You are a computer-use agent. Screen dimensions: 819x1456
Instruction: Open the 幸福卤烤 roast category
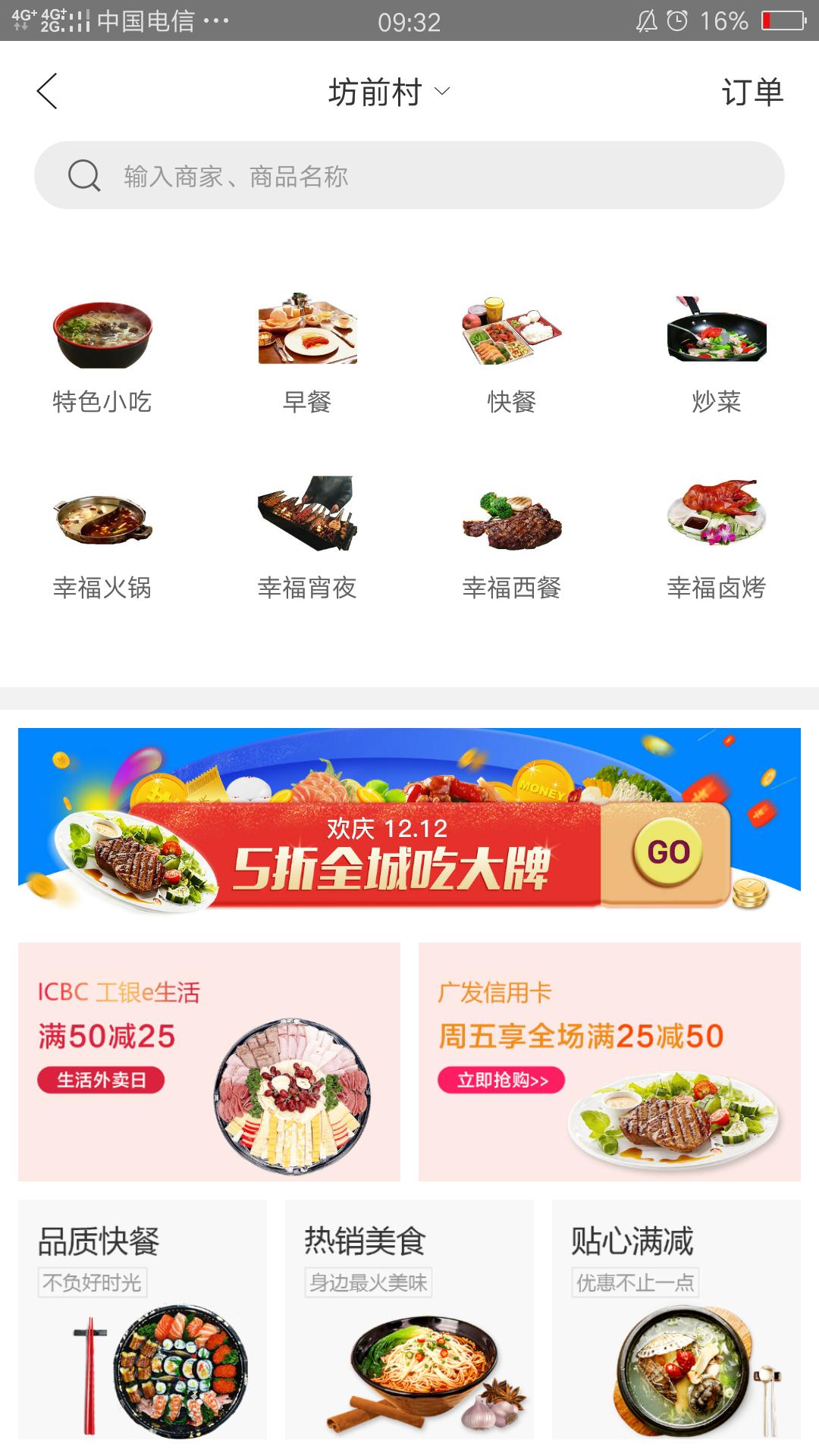pos(717,538)
